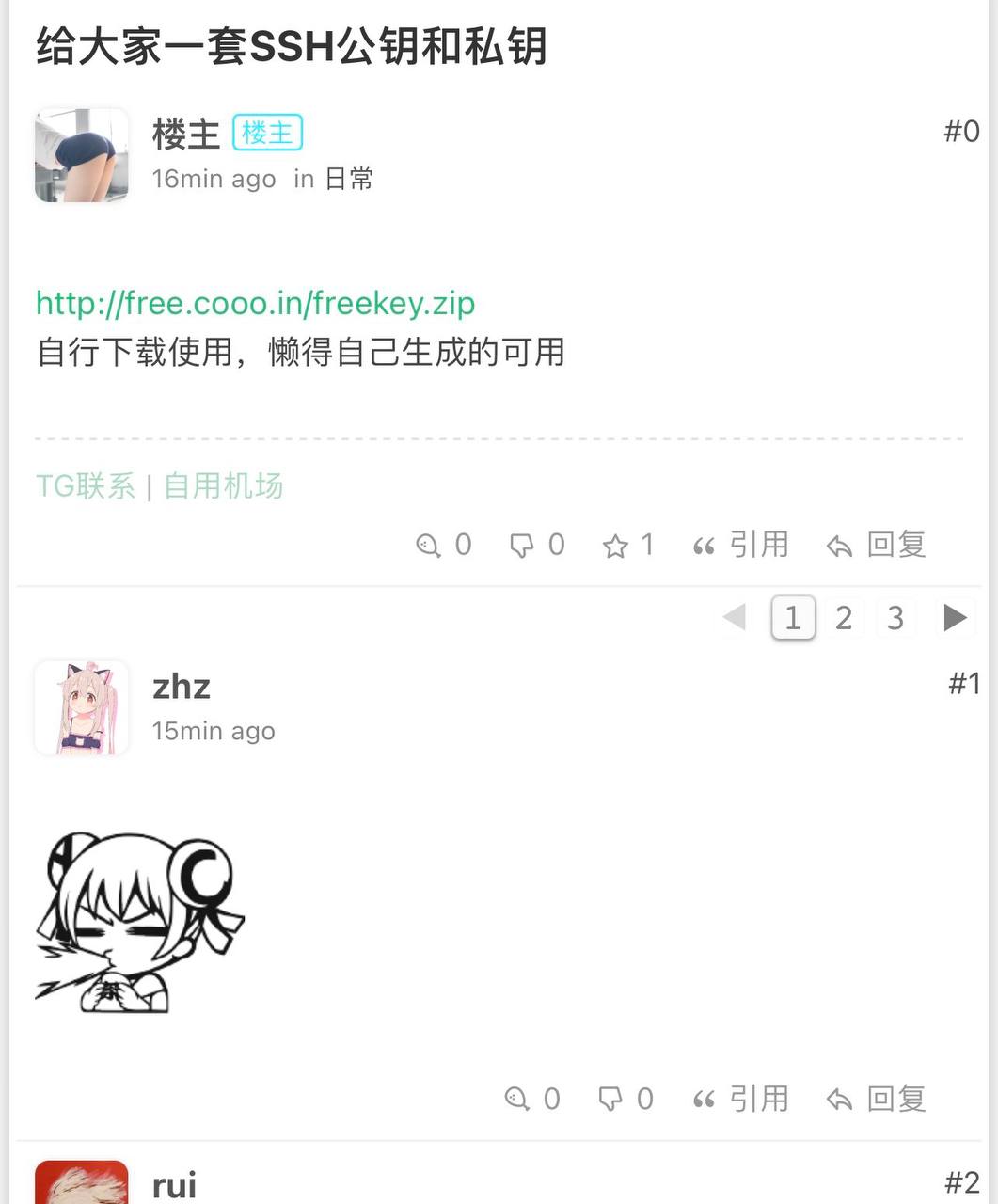Click the #1 anchor on zhz's post

click(x=963, y=684)
